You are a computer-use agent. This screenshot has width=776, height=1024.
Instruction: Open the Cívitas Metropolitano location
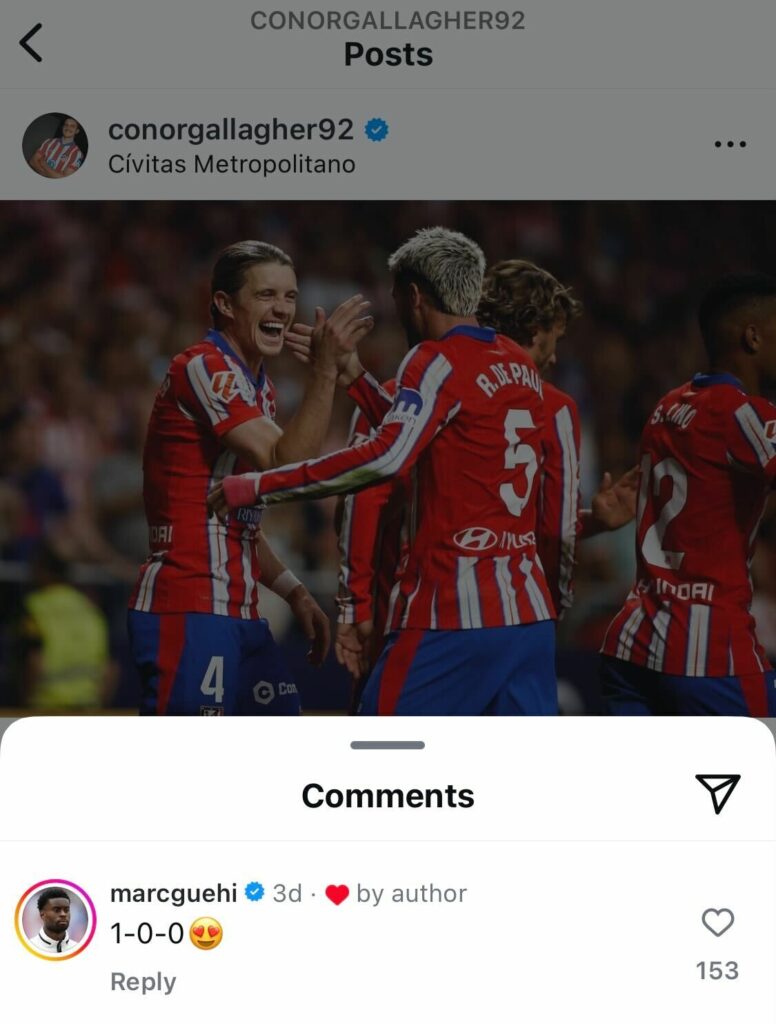231,164
